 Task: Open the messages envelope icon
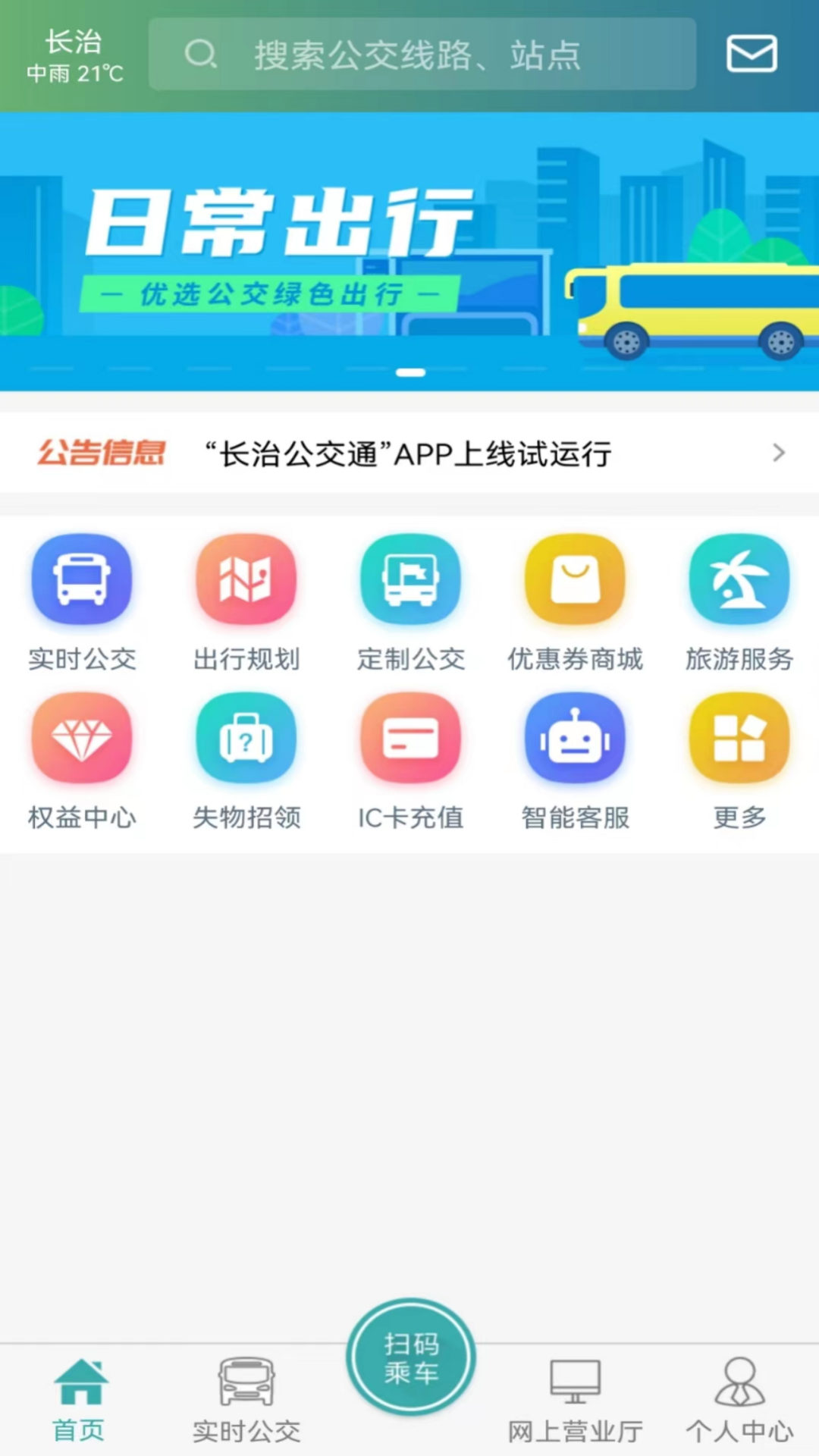tap(751, 54)
